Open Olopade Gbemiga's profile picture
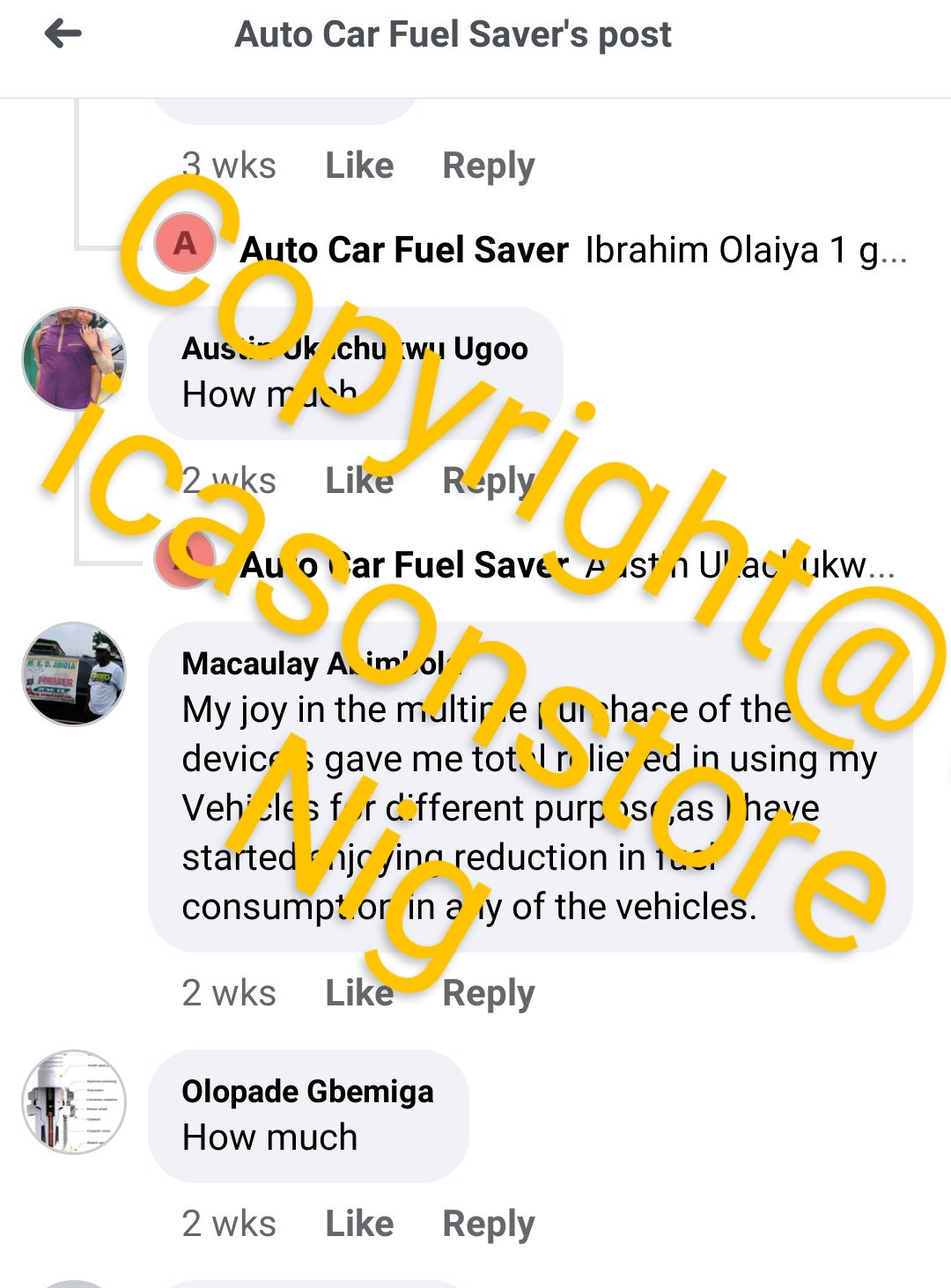 pos(74,1101)
